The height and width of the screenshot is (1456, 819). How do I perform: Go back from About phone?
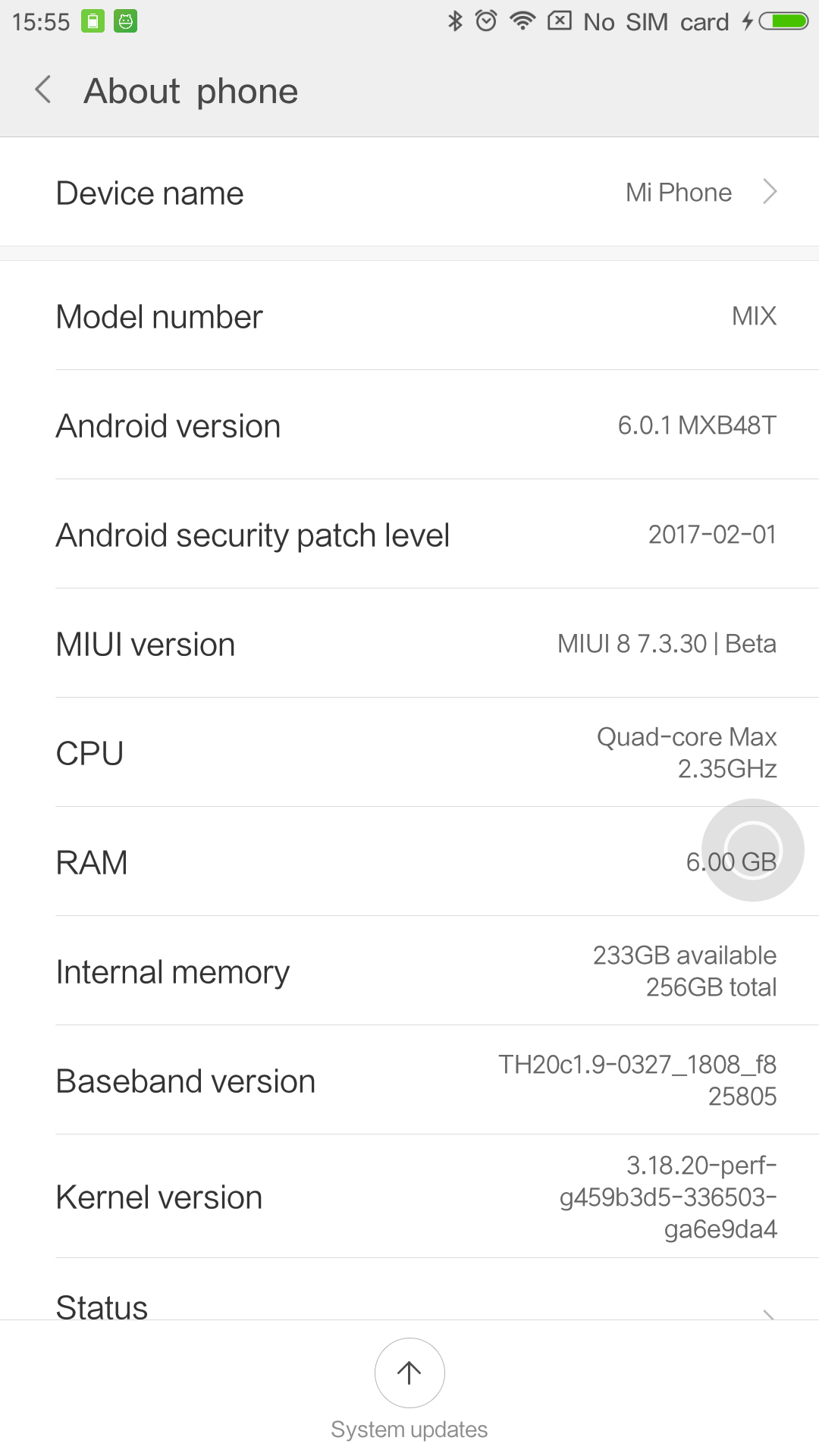click(x=43, y=90)
